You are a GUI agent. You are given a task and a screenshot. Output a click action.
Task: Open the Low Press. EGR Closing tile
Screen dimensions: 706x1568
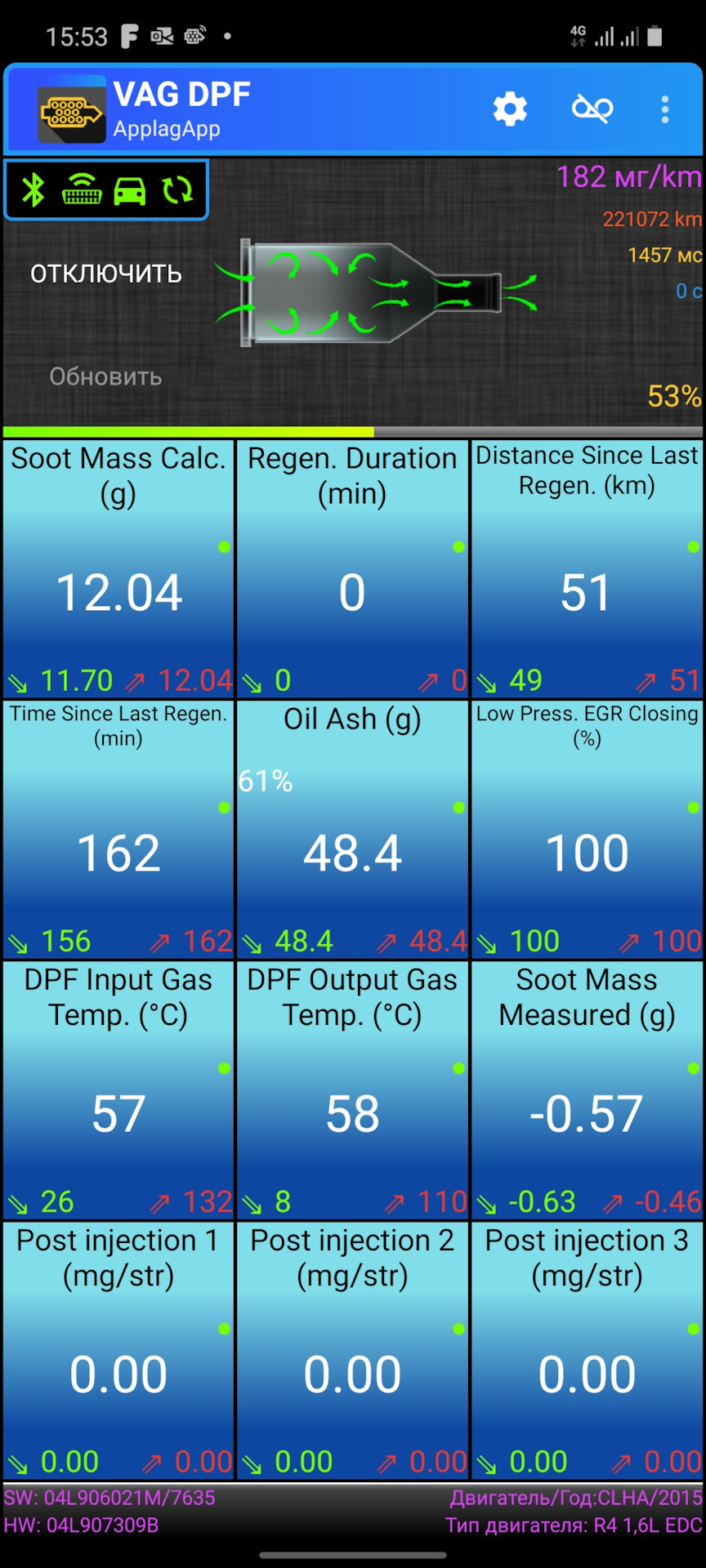pos(587,829)
